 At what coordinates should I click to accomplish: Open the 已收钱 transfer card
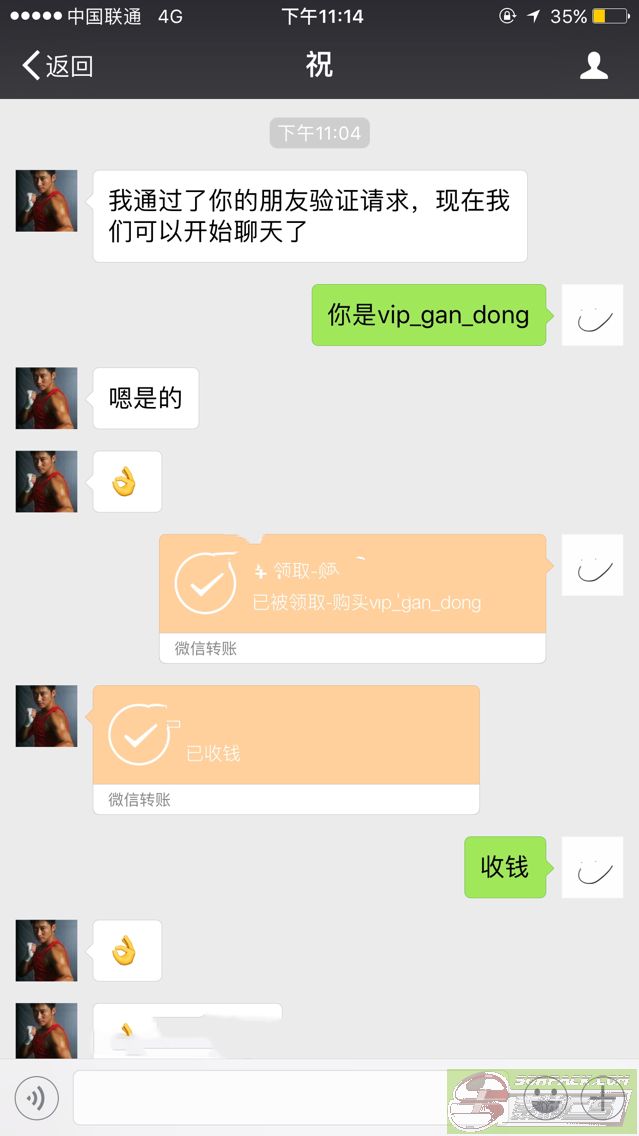[286, 750]
